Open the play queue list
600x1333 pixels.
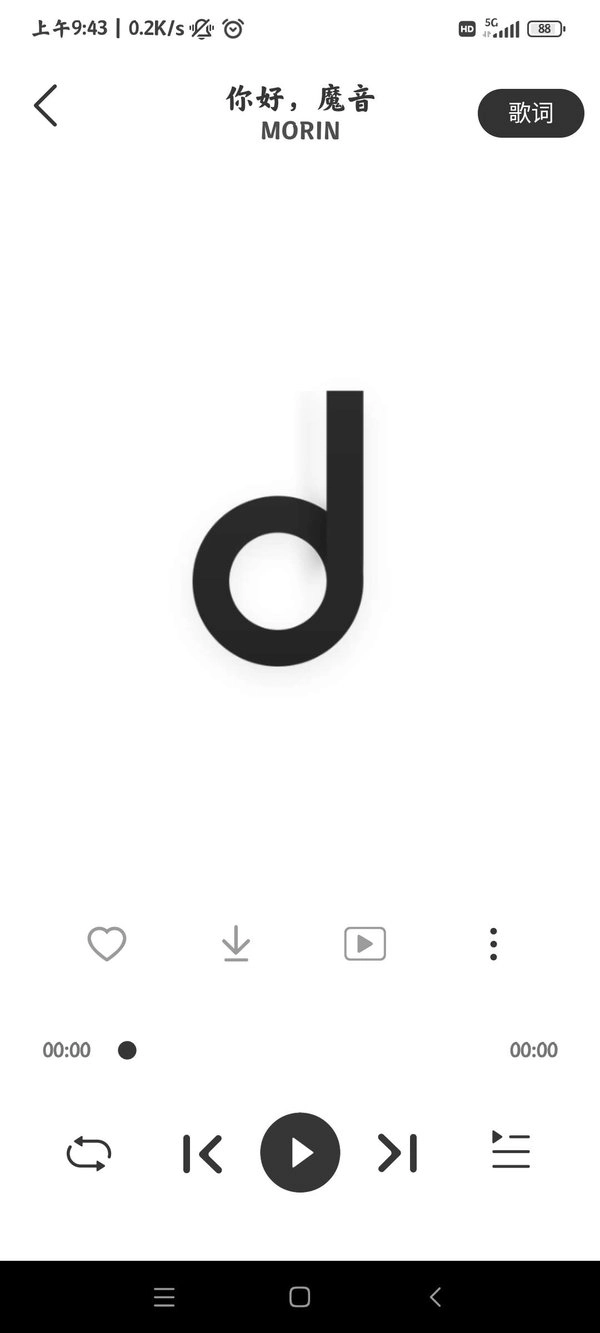[511, 1151]
